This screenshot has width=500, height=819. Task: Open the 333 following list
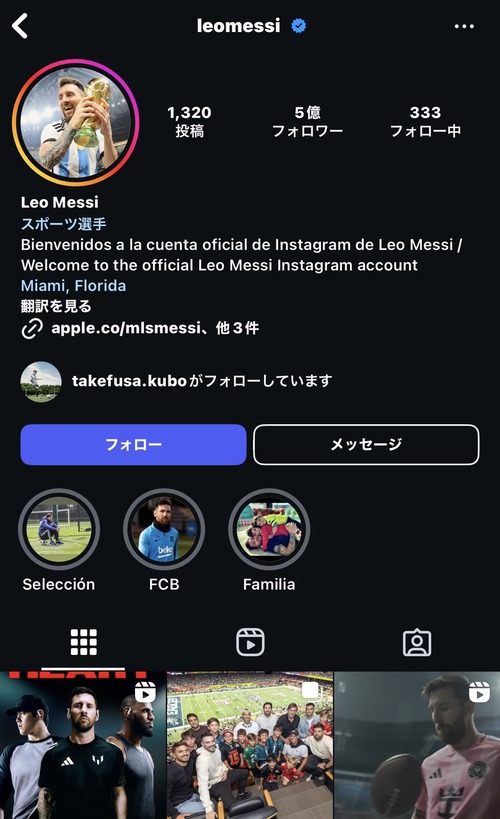(425, 121)
